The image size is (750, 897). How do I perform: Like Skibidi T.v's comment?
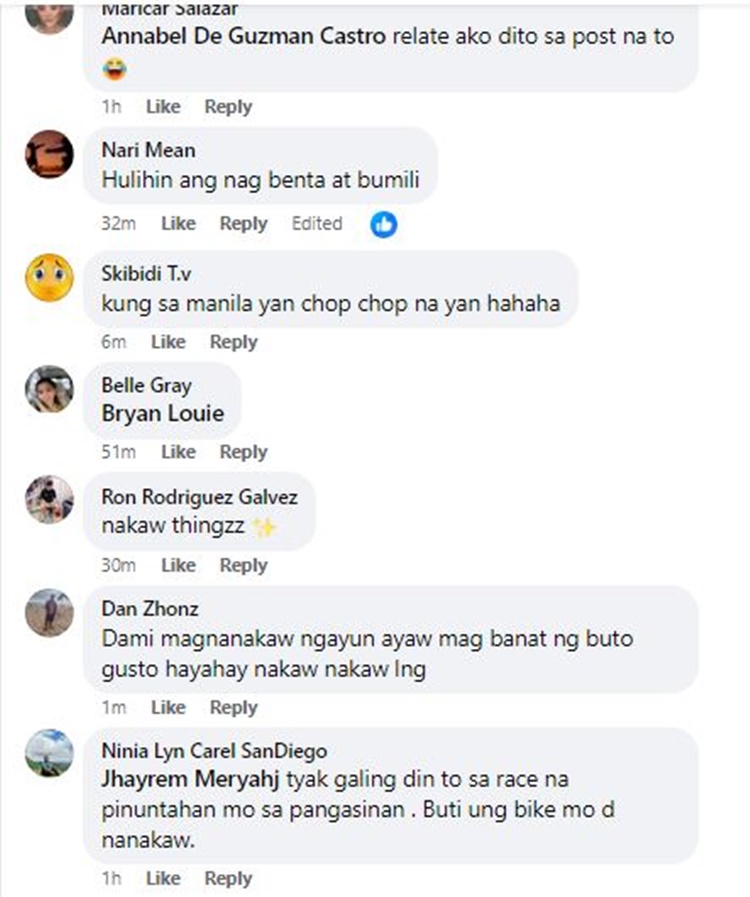pos(167,342)
